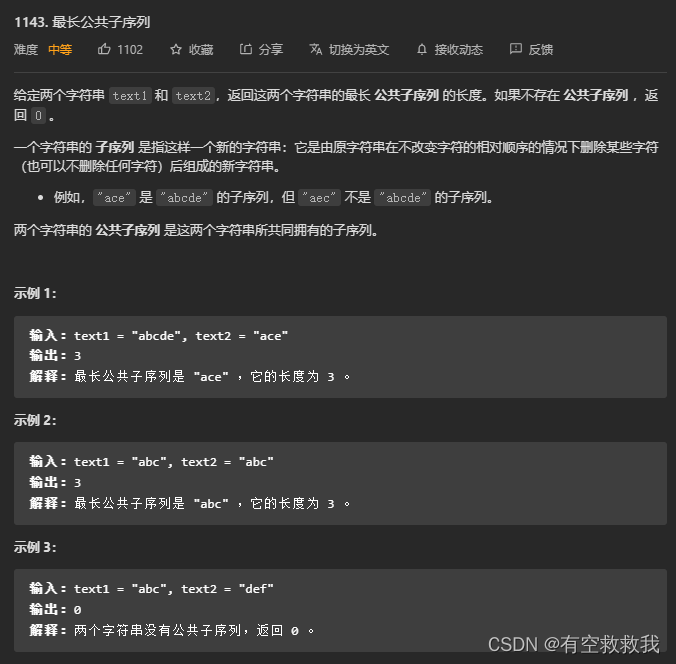Open the 反馈 feedback option
Screen dimensions: 676x664
click(531, 50)
